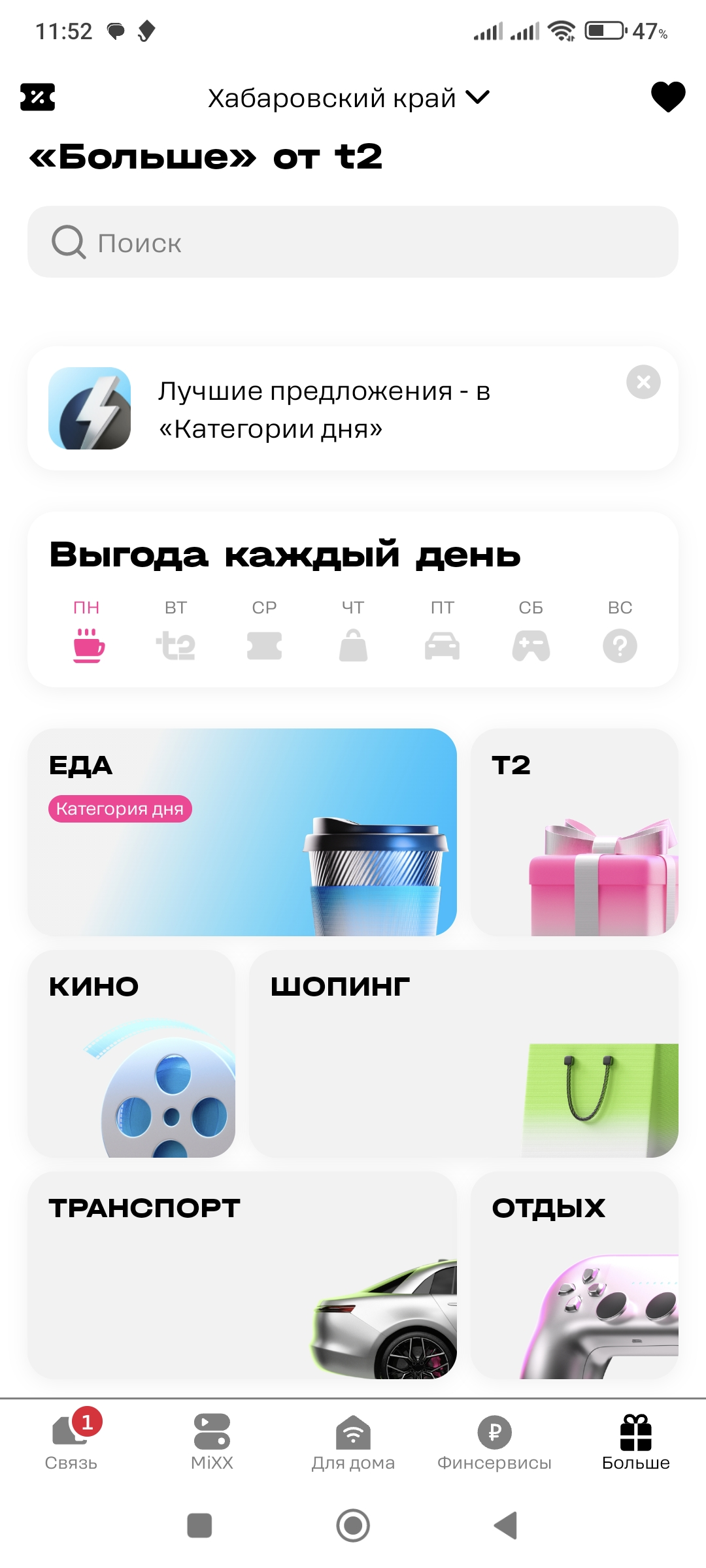Switch to the Связь tab
The image size is (706, 1568).
(x=71, y=1441)
